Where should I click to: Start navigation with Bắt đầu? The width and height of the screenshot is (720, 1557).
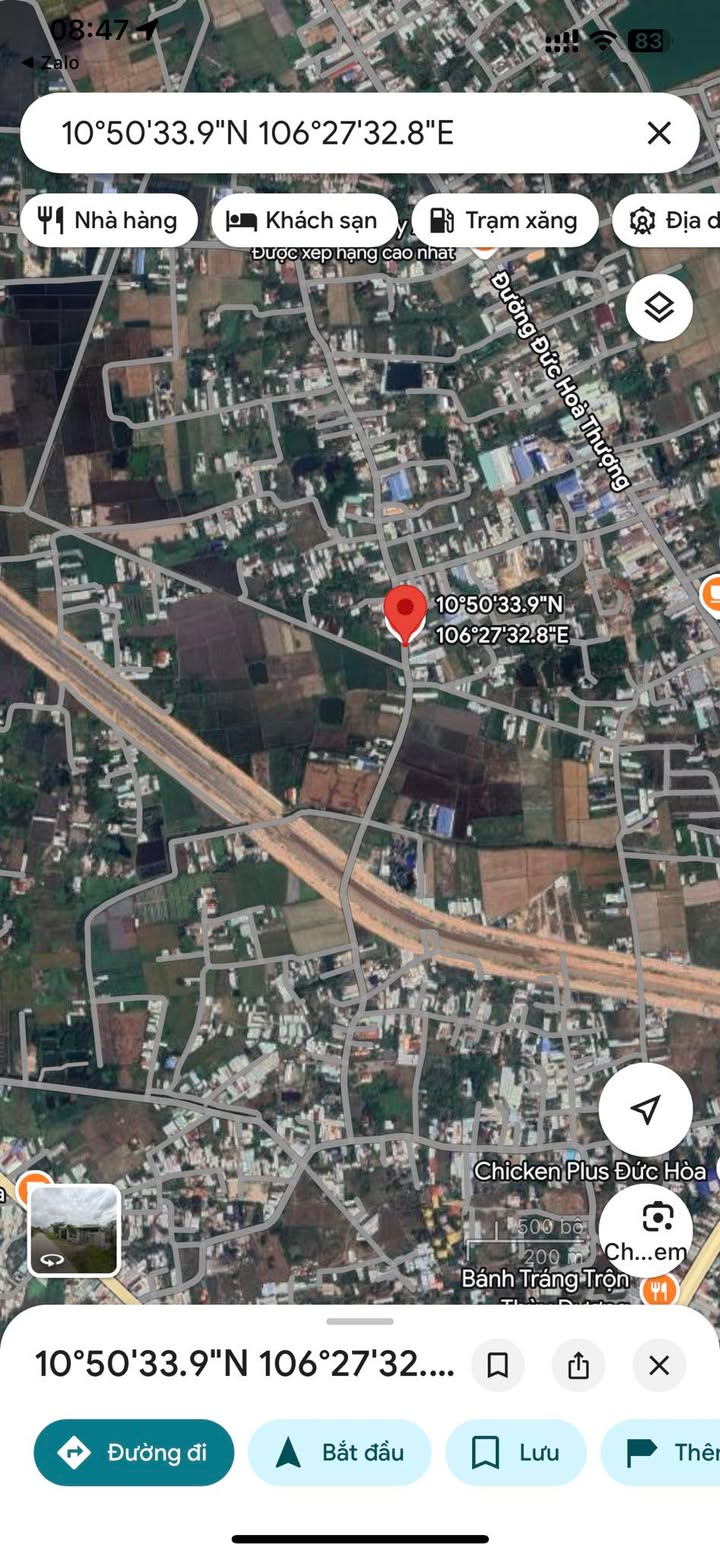tap(339, 1452)
